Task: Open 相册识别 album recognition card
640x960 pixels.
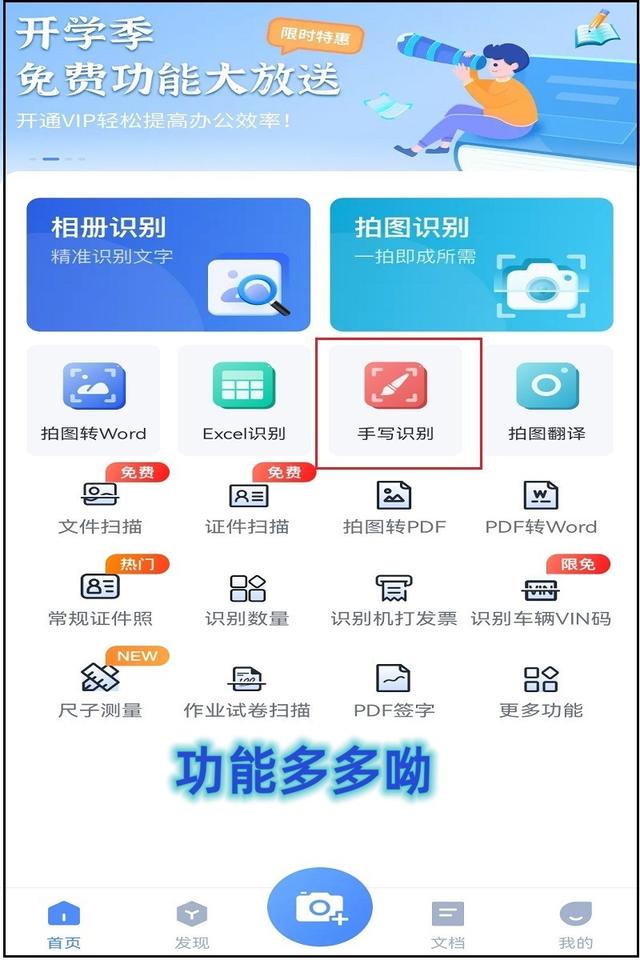Action: (168, 264)
